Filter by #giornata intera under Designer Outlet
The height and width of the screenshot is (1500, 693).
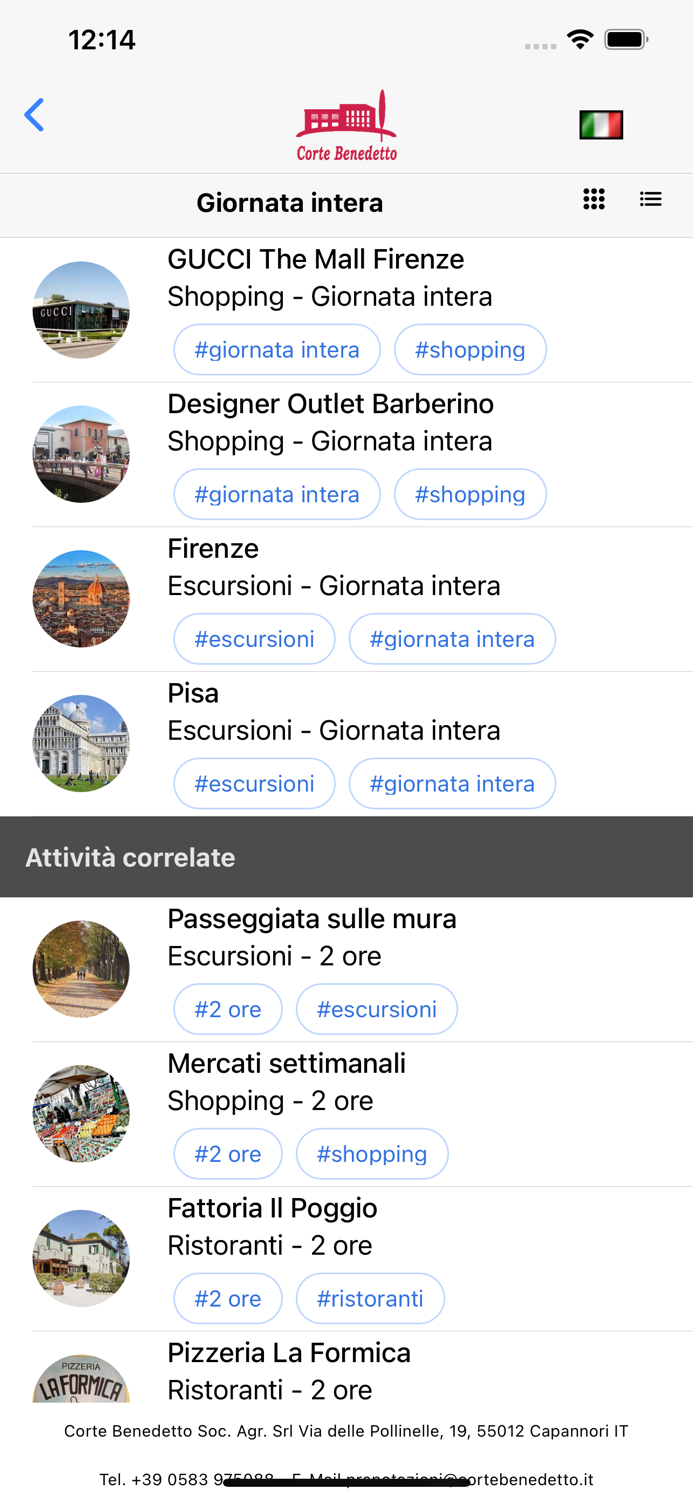[x=277, y=494]
